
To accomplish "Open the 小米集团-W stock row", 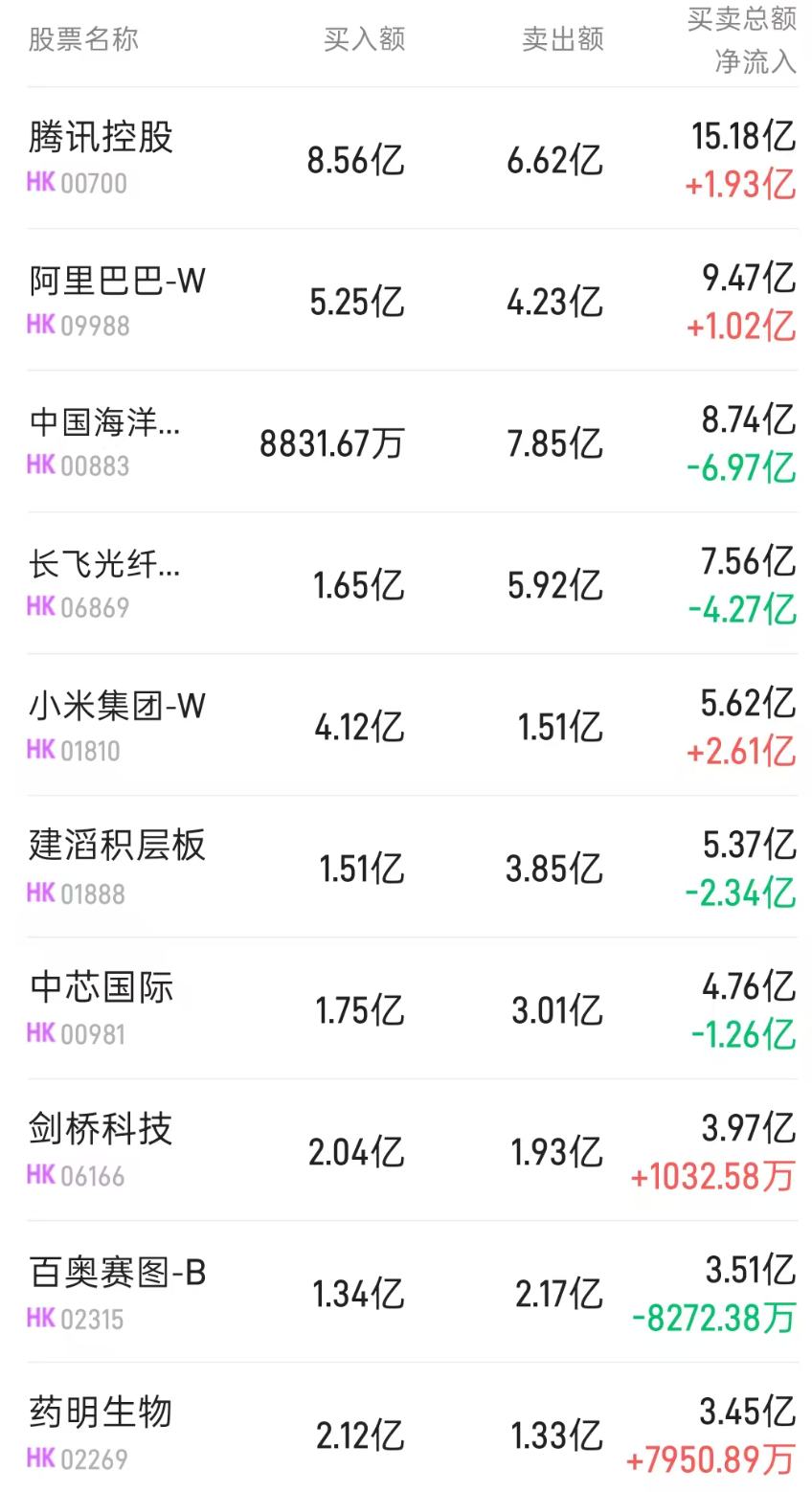I will 412,725.
